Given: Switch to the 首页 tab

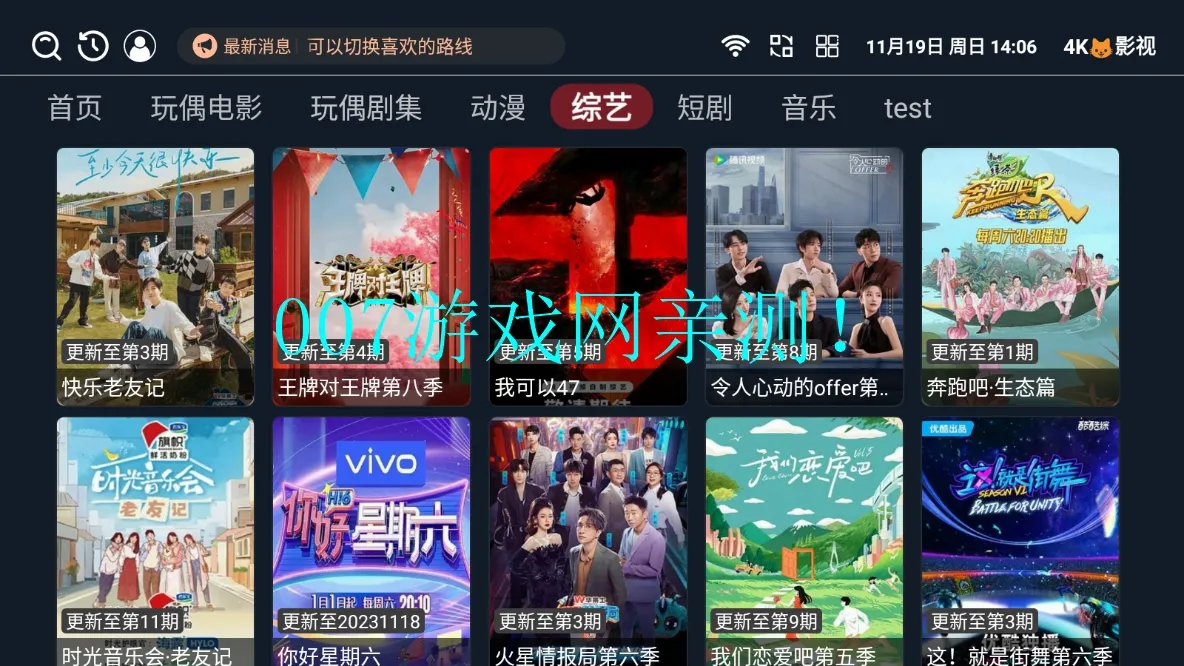Looking at the screenshot, I should 75,108.
